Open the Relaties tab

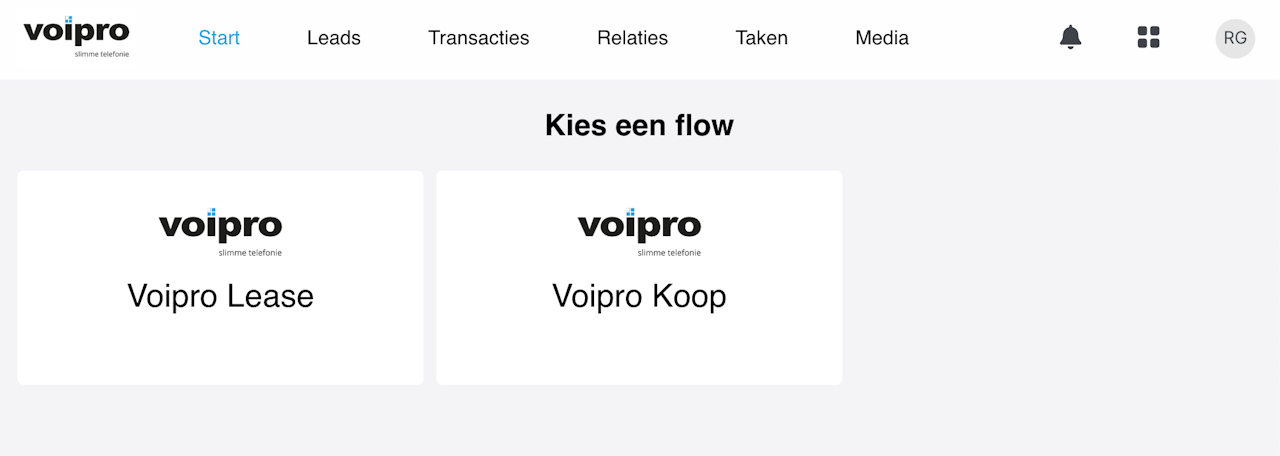(632, 38)
